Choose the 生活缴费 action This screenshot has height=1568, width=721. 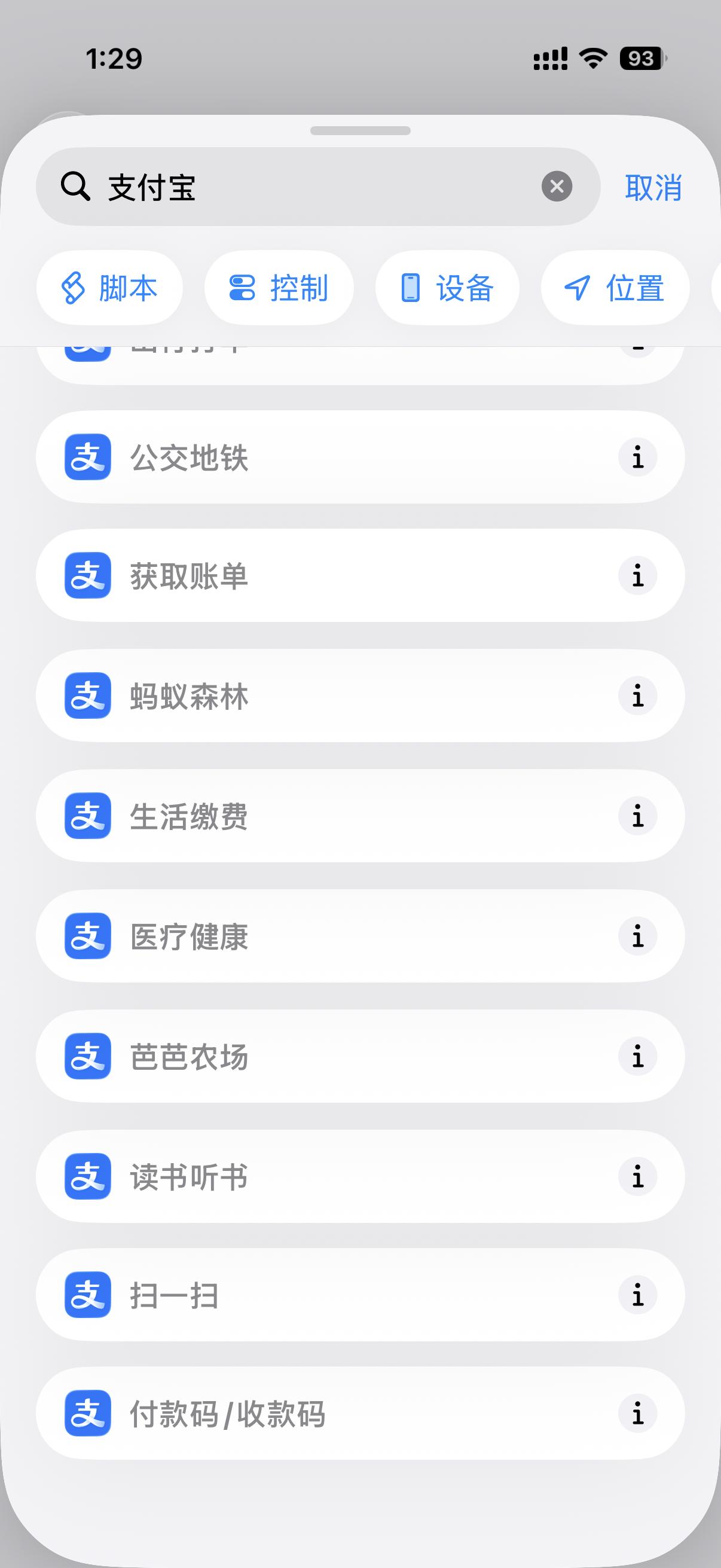tap(304, 816)
